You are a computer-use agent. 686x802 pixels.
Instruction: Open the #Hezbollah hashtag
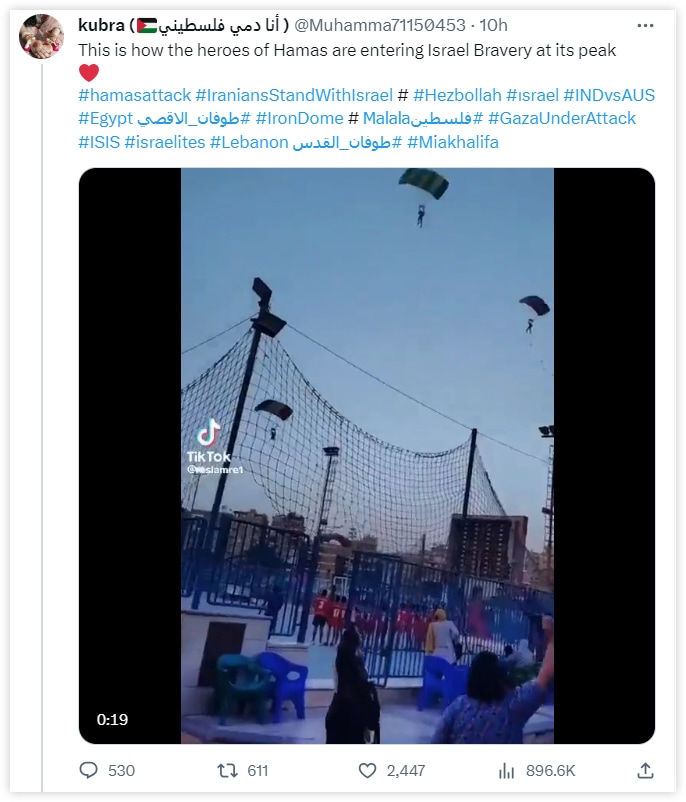(457, 95)
